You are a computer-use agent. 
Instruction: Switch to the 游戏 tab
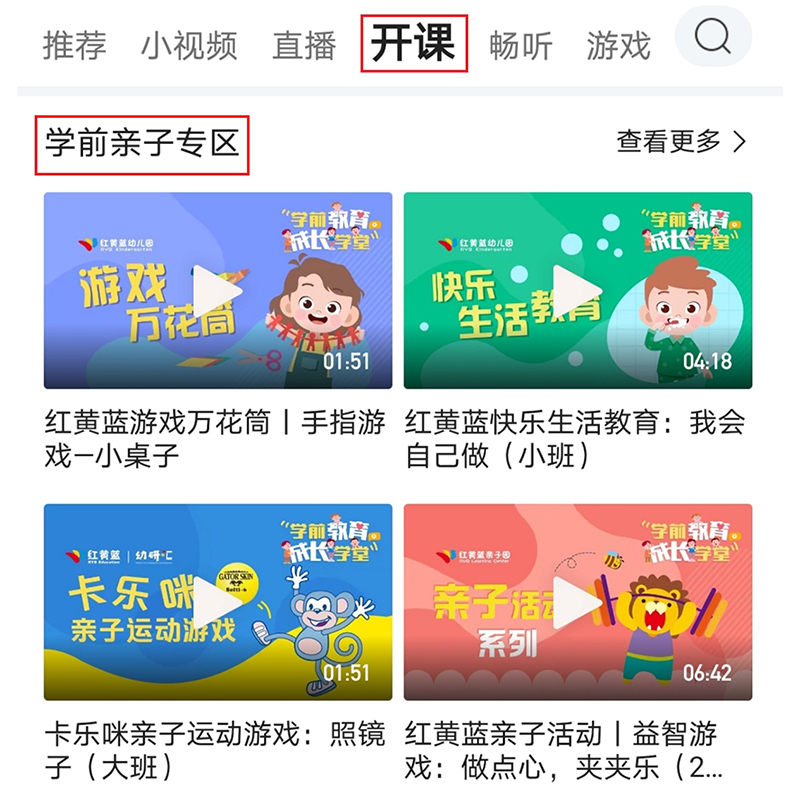pyautogui.click(x=618, y=45)
